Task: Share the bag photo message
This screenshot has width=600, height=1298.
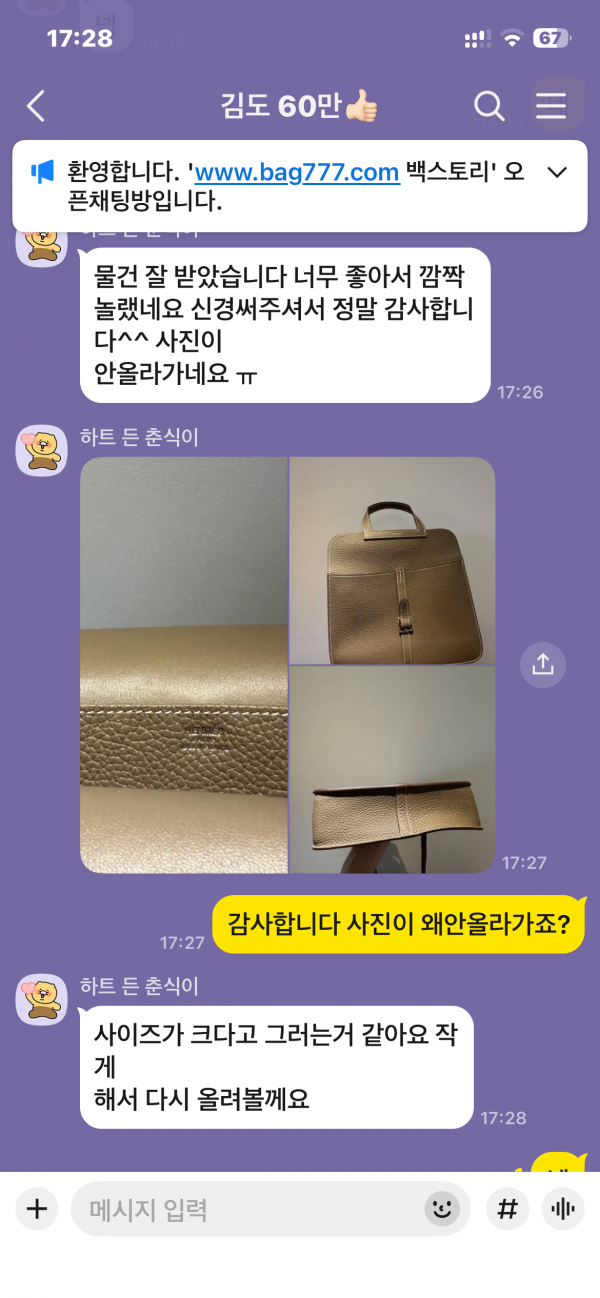Action: 543,663
